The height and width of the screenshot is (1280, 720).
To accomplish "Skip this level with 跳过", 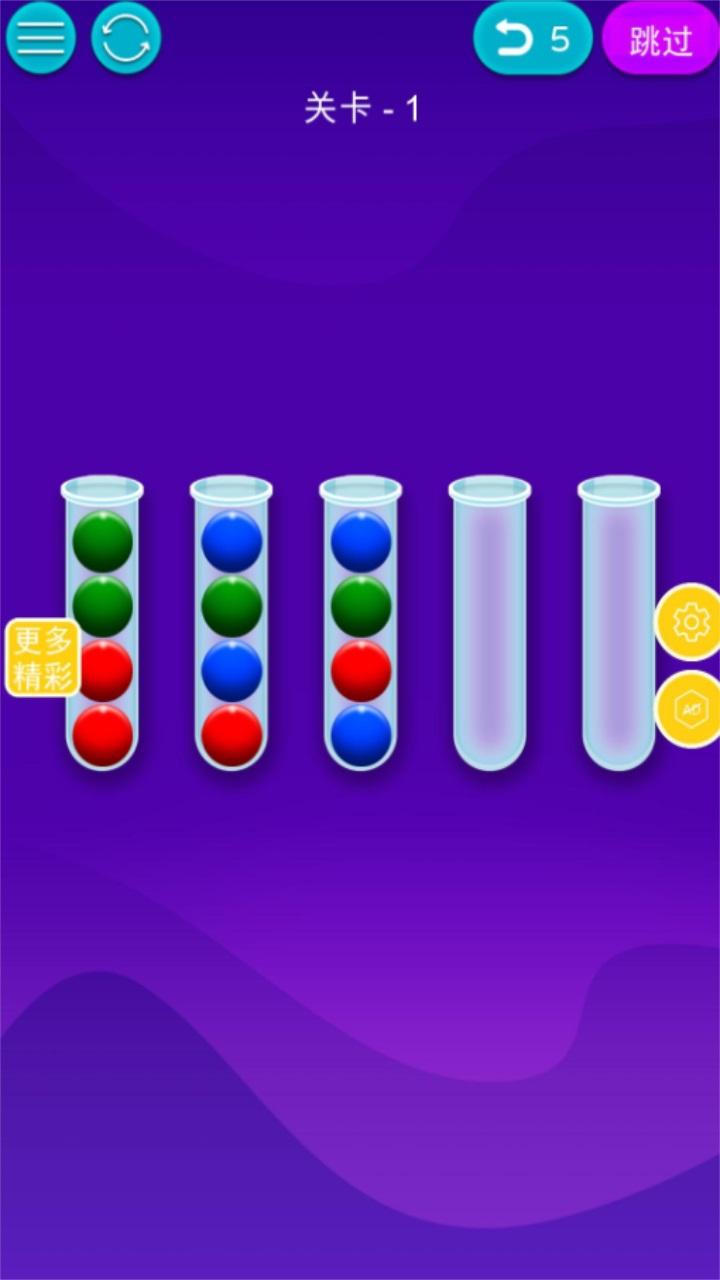I will (660, 40).
